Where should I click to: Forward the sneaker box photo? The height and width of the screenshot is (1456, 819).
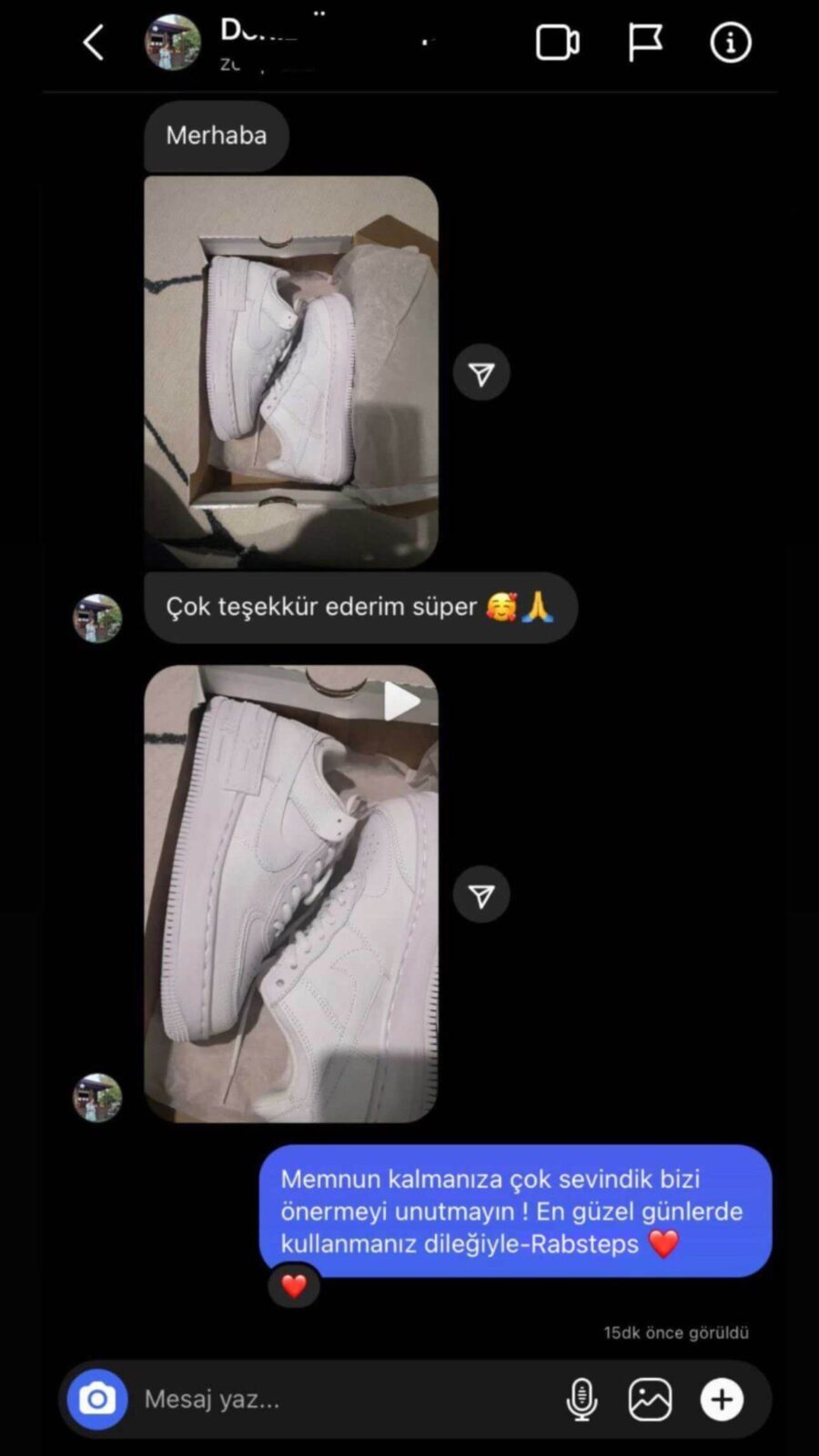[481, 372]
